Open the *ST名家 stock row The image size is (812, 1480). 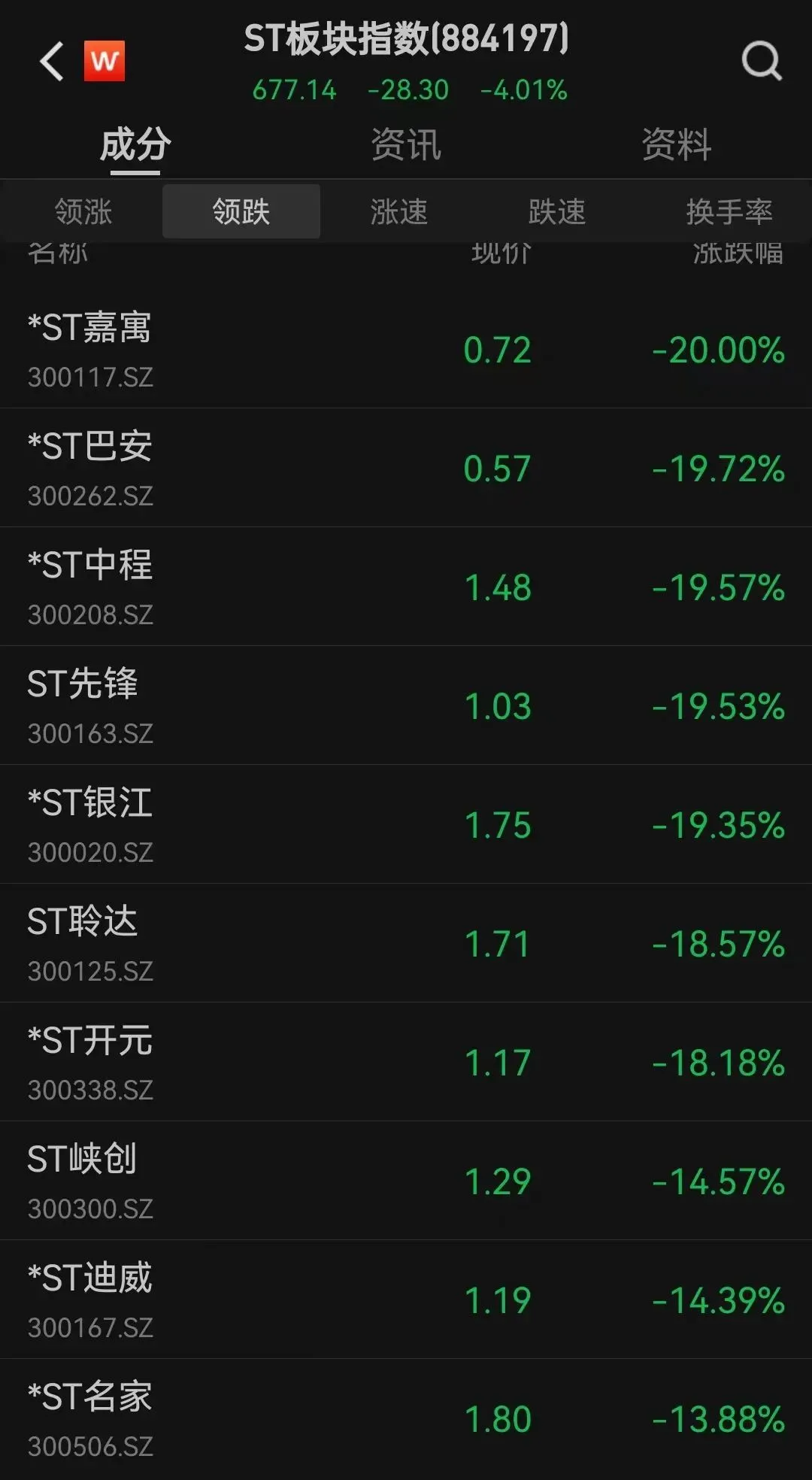[406, 1418]
